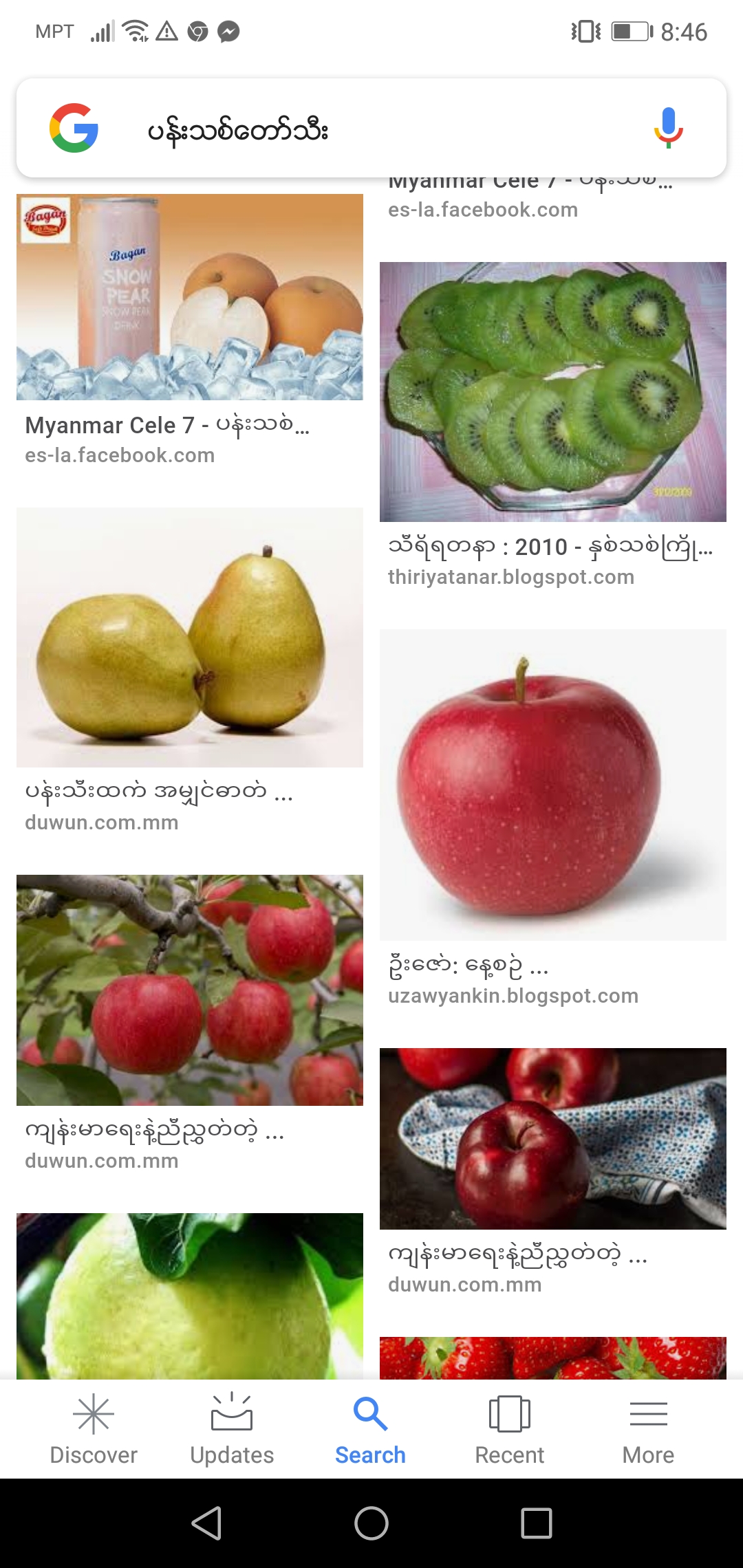Go to the Recent tab

tap(510, 1429)
